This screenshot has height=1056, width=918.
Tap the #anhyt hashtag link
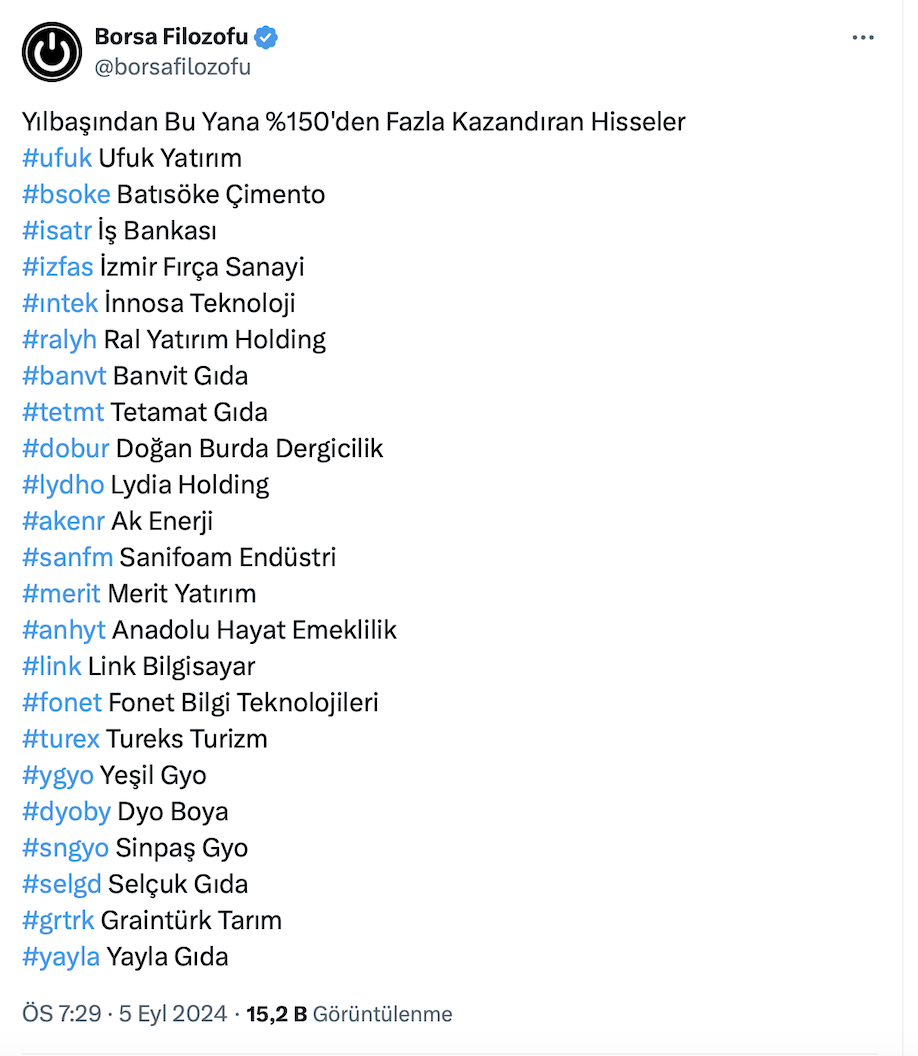63,630
